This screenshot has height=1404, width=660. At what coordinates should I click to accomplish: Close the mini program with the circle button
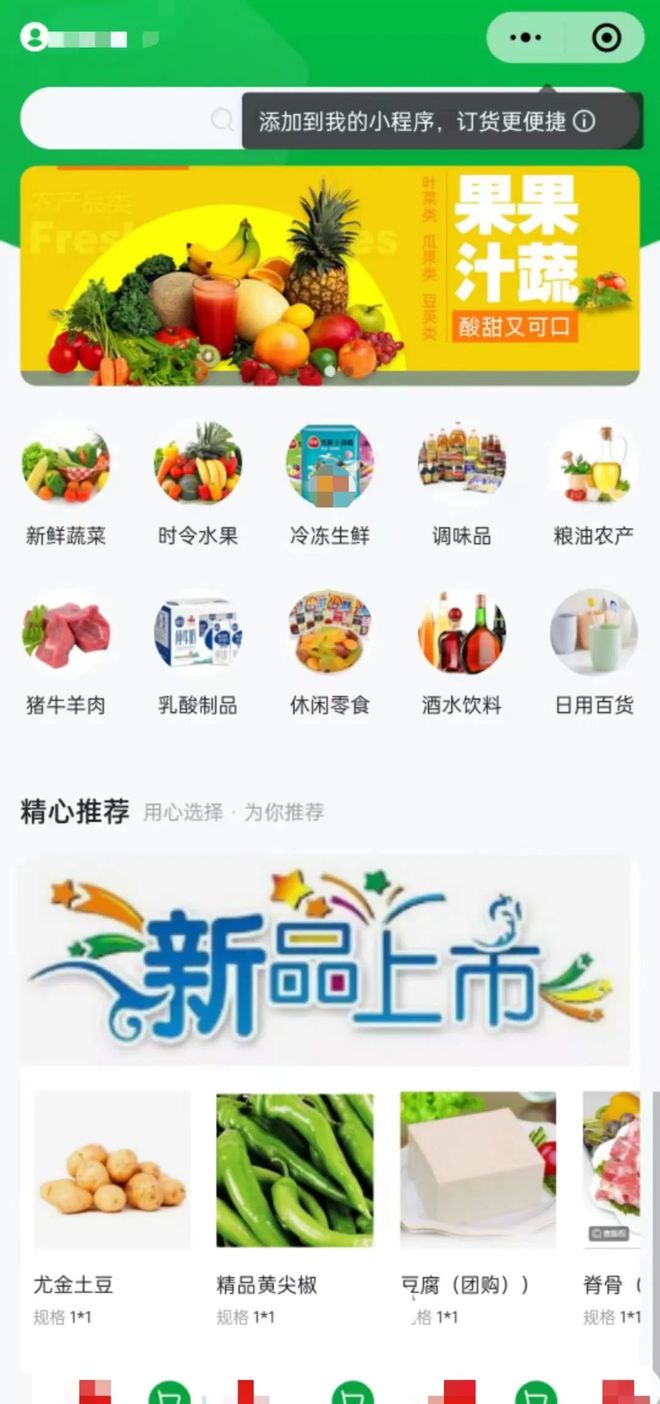[x=606, y=38]
